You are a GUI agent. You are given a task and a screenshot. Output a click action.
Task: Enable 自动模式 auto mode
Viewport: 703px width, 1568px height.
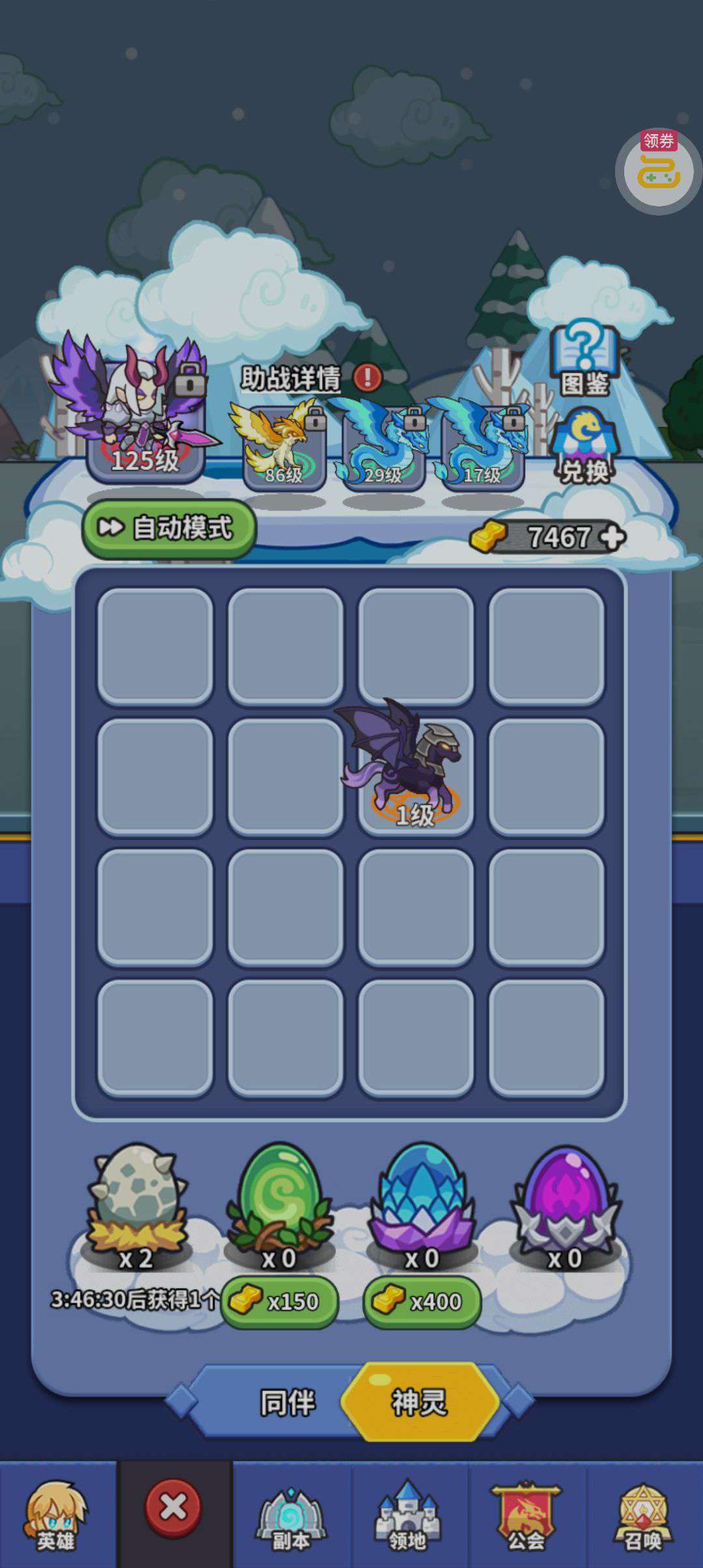169,528
